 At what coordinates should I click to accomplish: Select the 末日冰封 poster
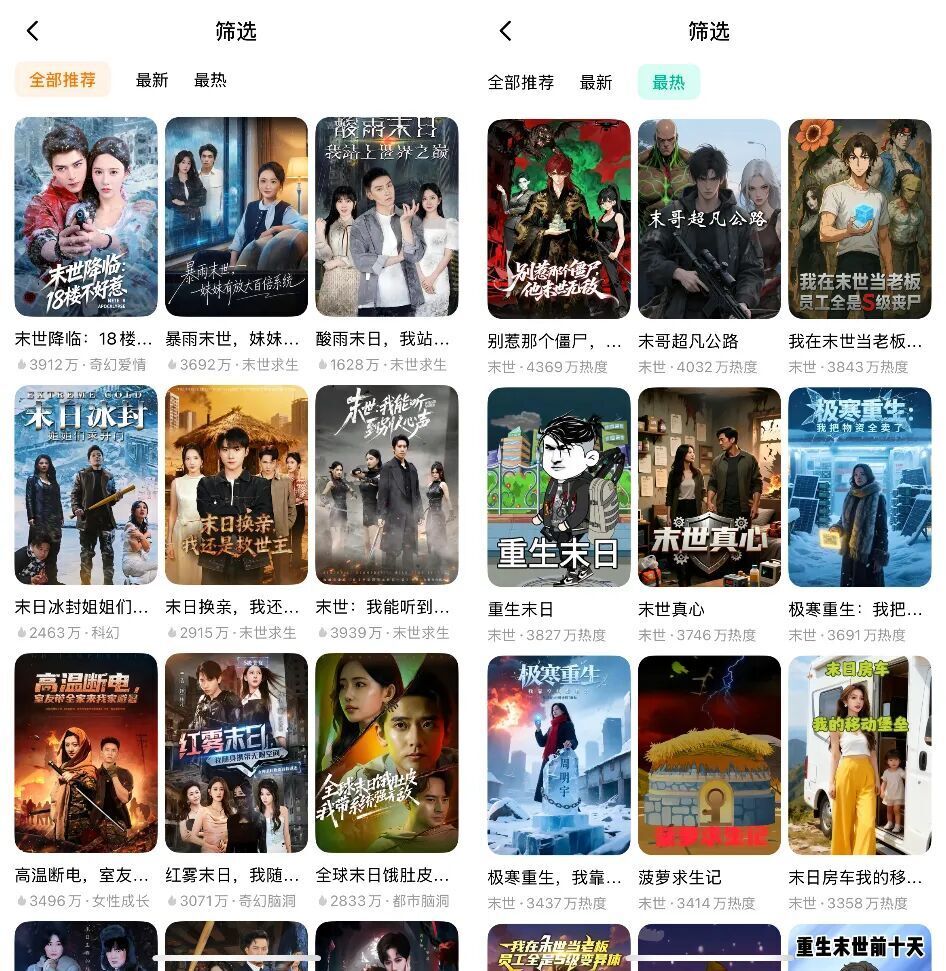click(86, 485)
